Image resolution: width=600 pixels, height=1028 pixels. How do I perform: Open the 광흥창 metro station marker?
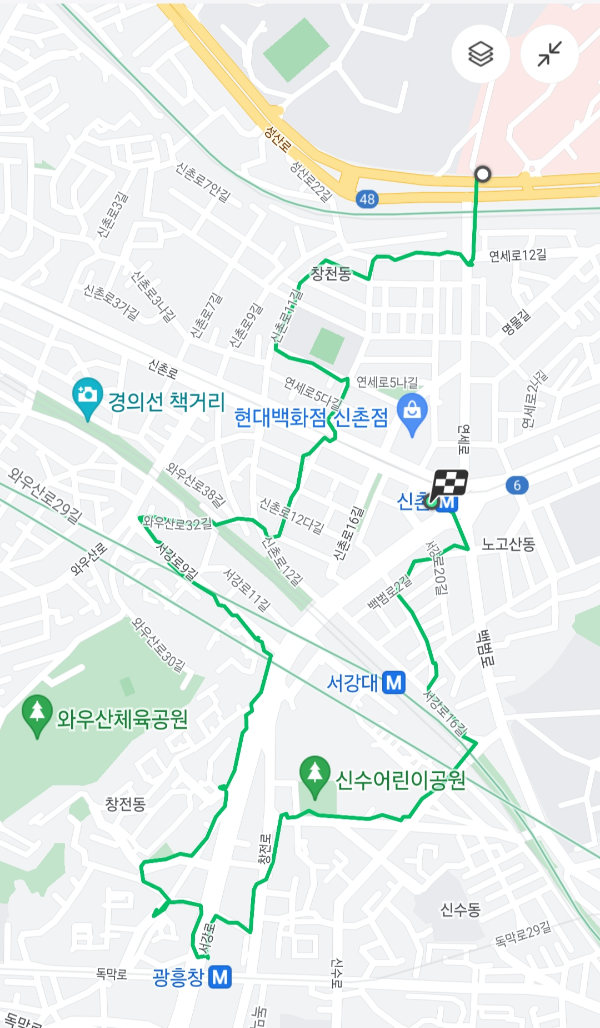220,978
